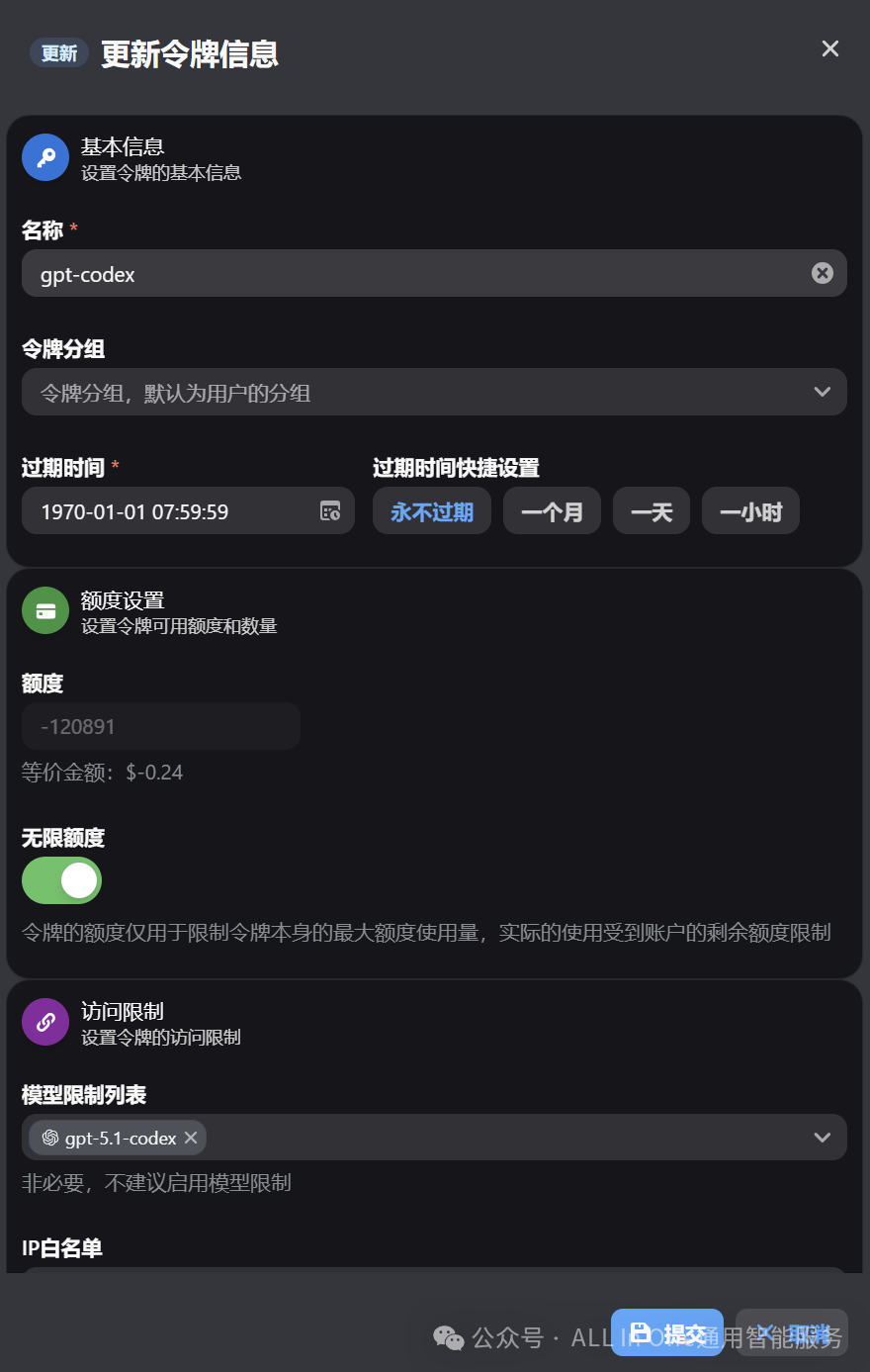Disable the 无限额度 switch
The image size is (870, 1372).
coord(61,880)
